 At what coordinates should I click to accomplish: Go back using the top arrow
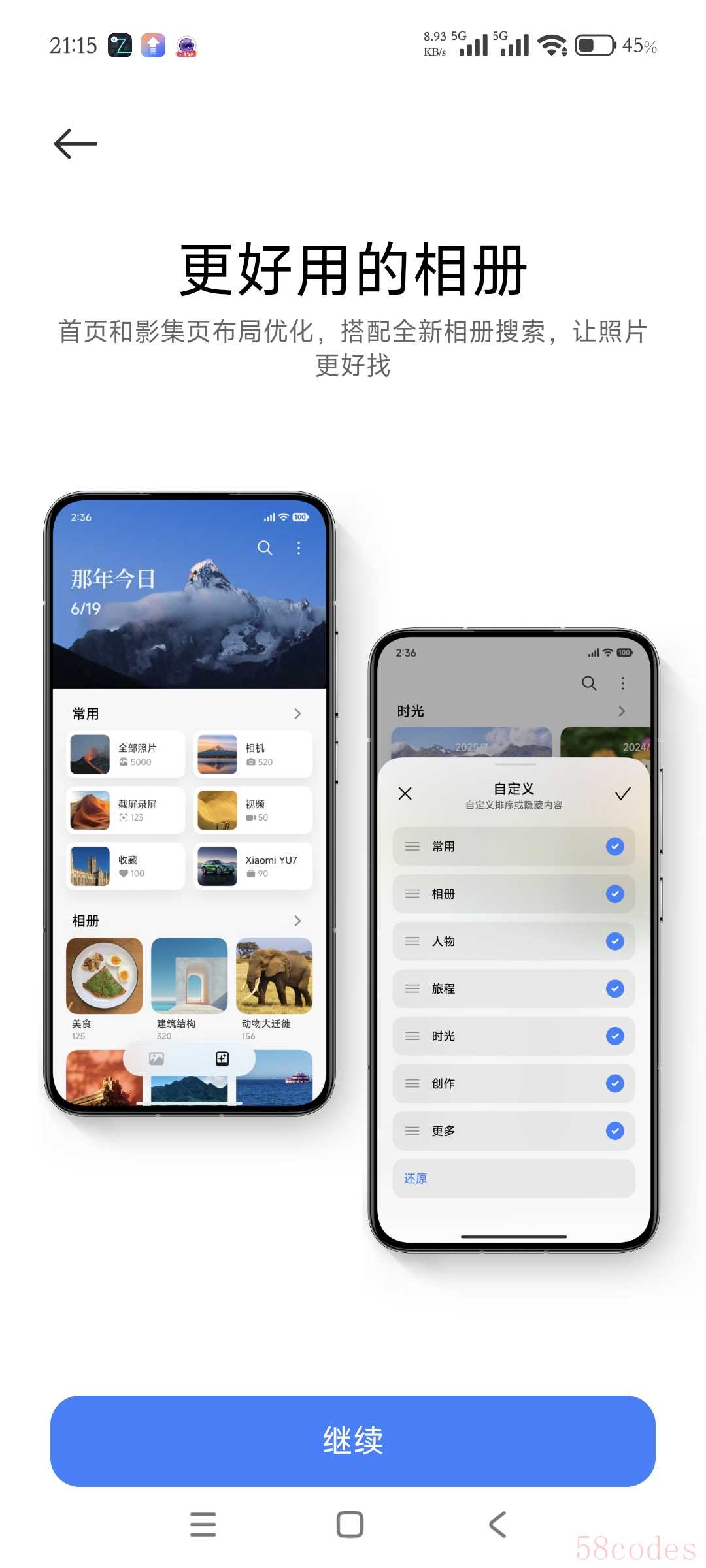(x=75, y=144)
